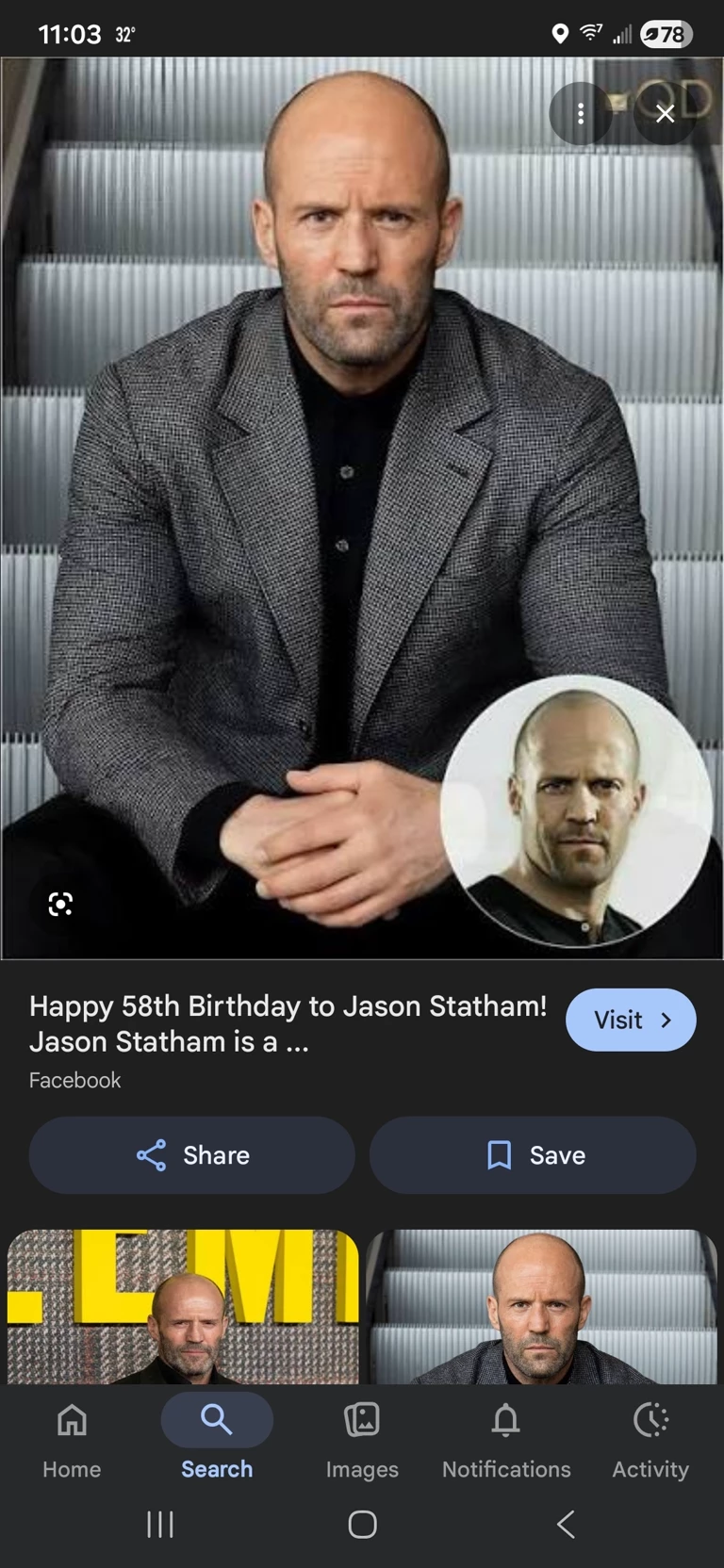Search this image with Lens icon
This screenshot has width=724, height=1568.
click(x=60, y=905)
